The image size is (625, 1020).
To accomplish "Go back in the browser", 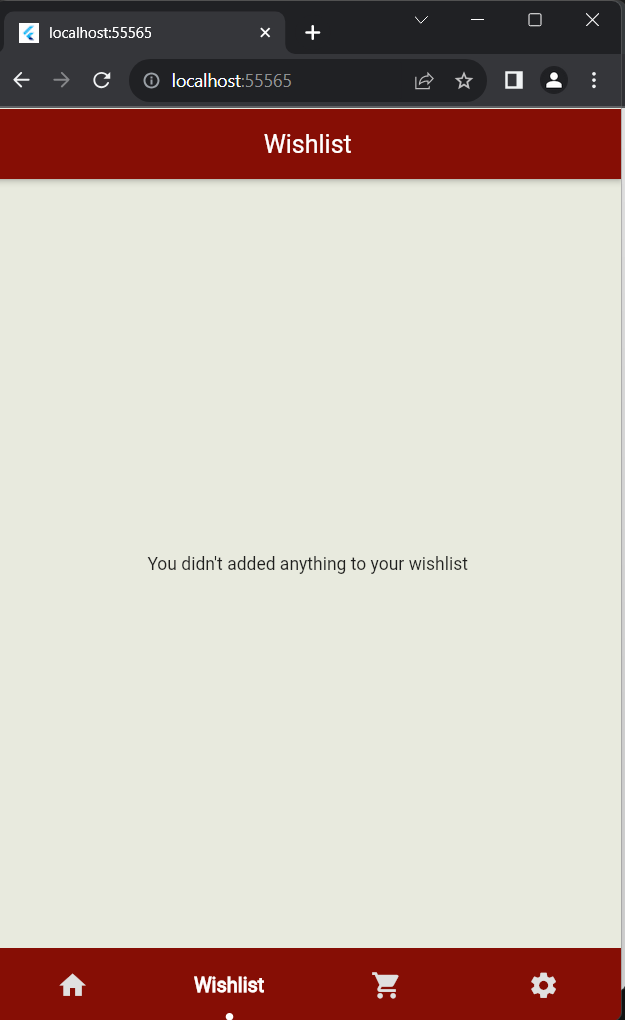I will [21, 81].
